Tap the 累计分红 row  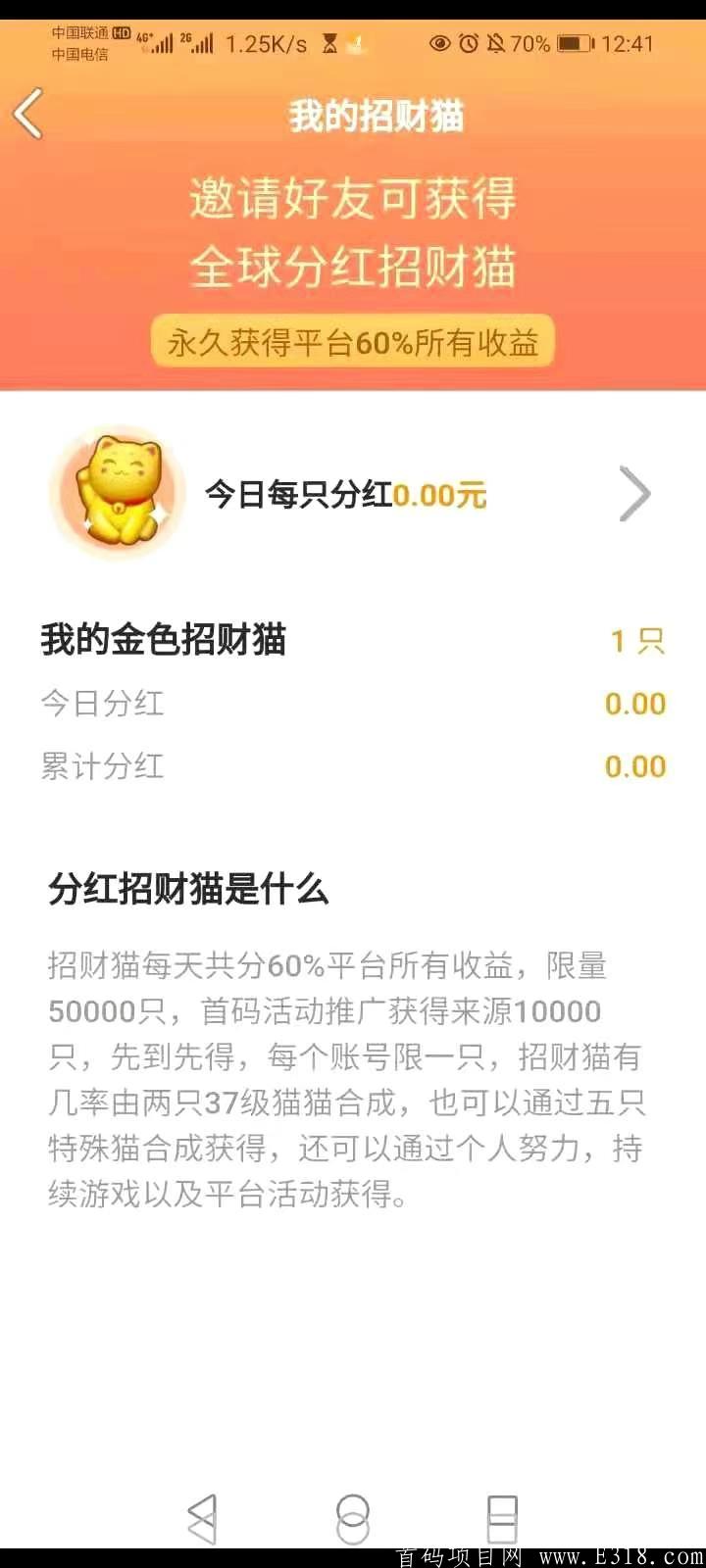coord(103,765)
